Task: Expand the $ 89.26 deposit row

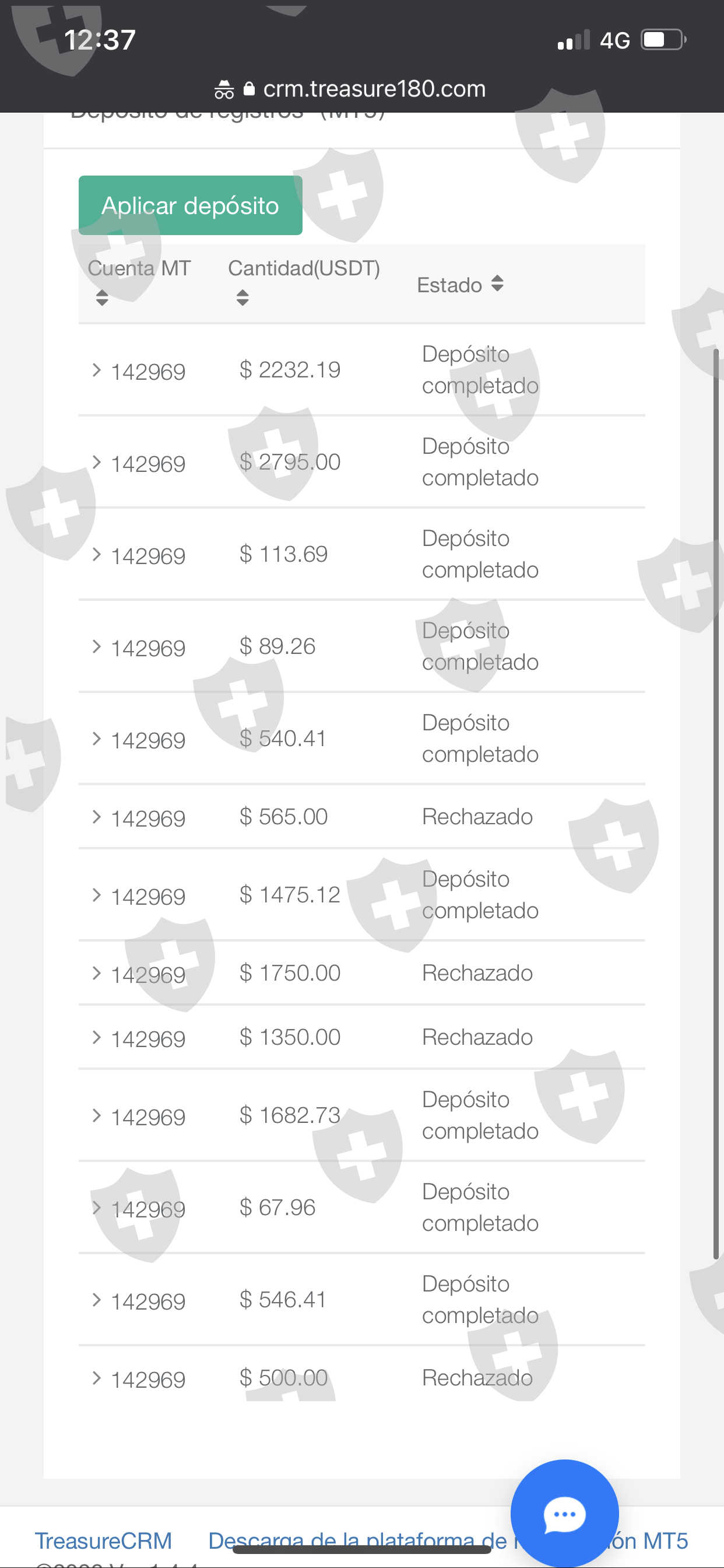Action: click(96, 647)
